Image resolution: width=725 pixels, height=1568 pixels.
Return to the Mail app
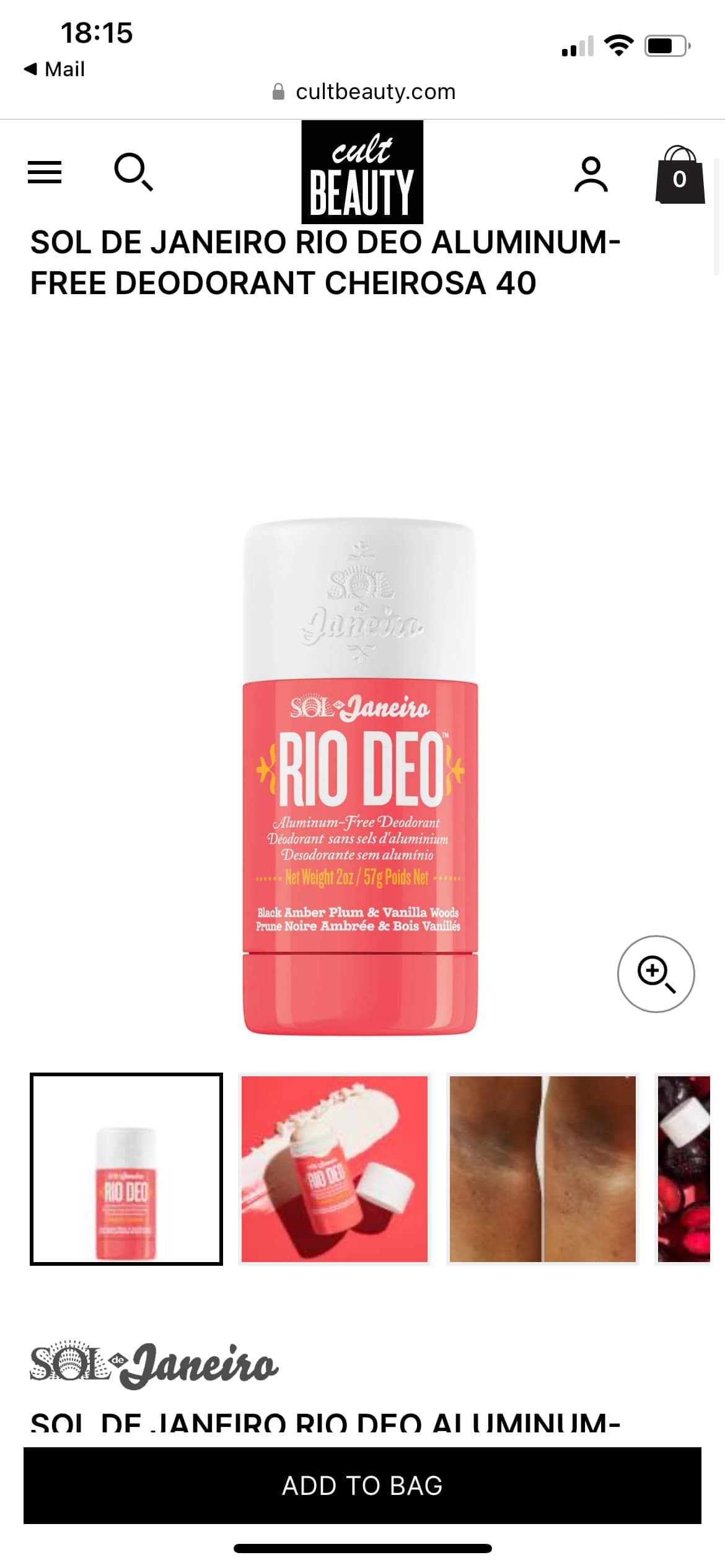click(55, 69)
